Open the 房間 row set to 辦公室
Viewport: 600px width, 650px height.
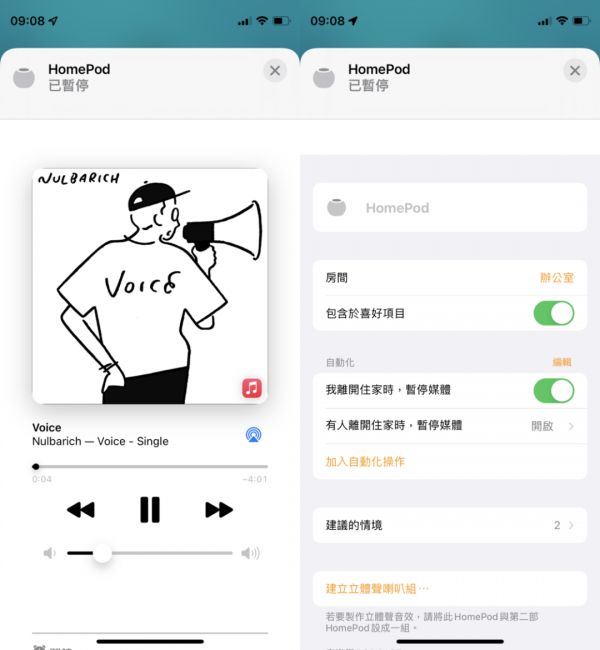pyautogui.click(x=450, y=277)
